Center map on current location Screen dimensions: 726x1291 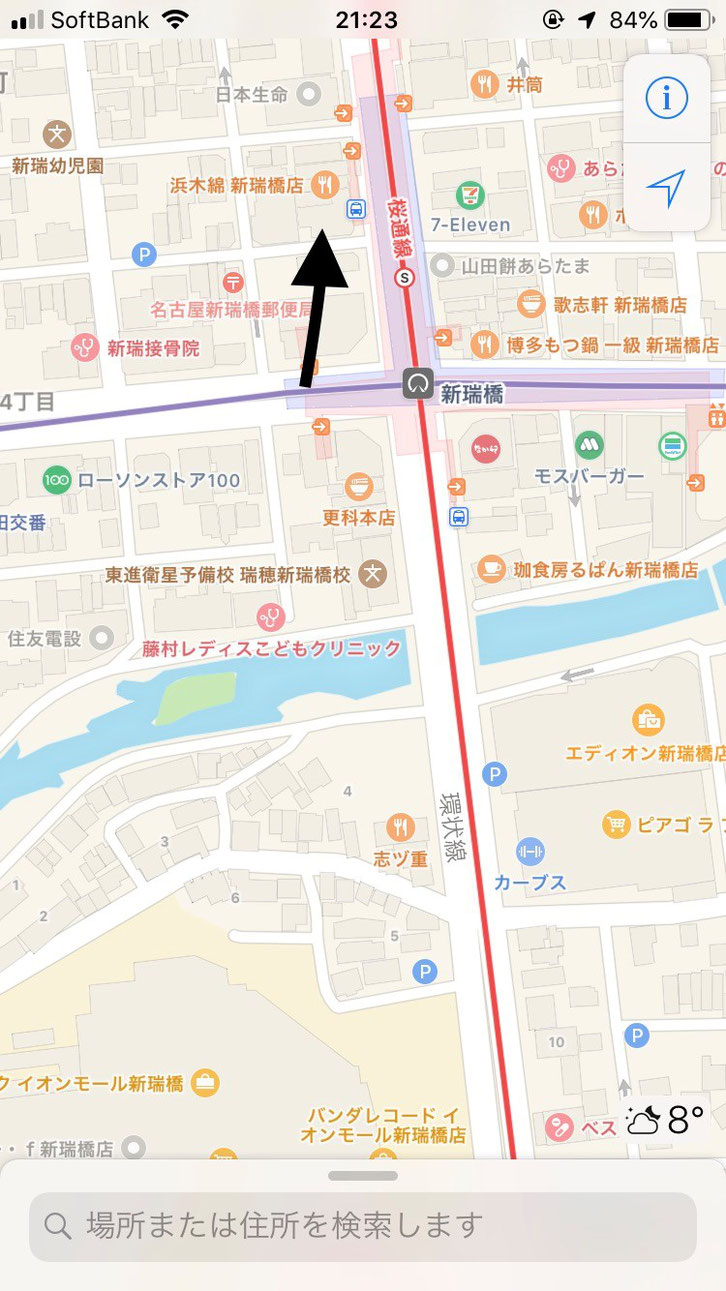[x=667, y=187]
